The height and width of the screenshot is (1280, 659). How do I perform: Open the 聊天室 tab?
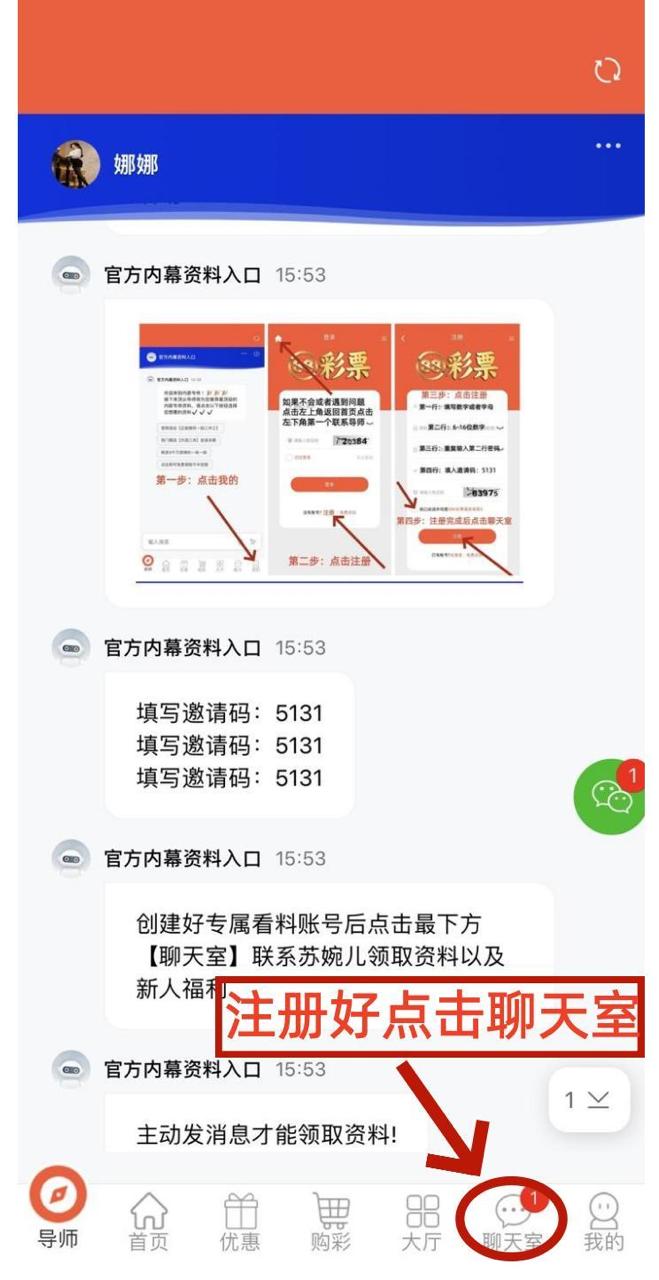pos(513,1222)
